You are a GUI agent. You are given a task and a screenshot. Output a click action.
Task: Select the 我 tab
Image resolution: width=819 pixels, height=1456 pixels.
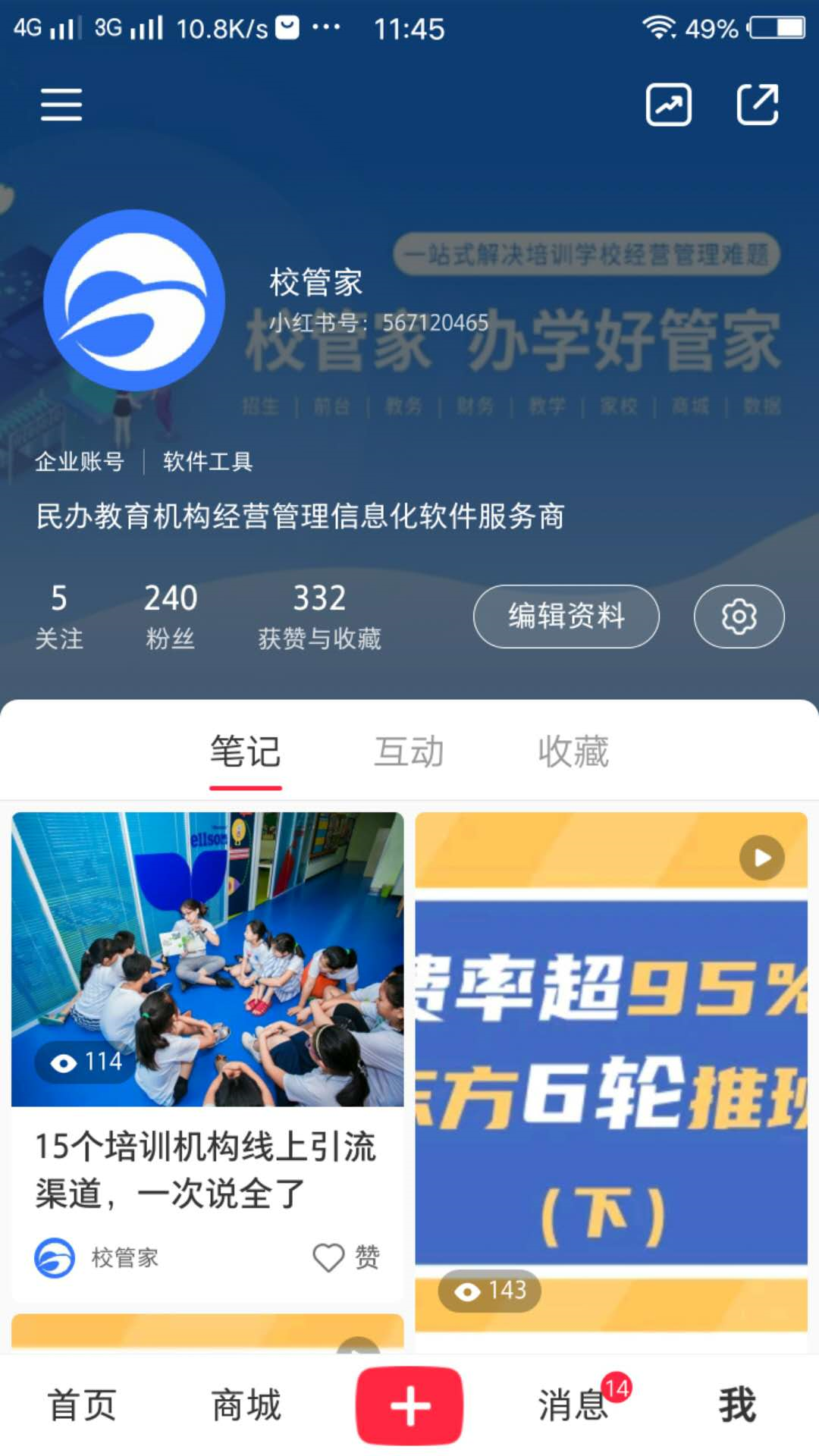(x=737, y=1405)
